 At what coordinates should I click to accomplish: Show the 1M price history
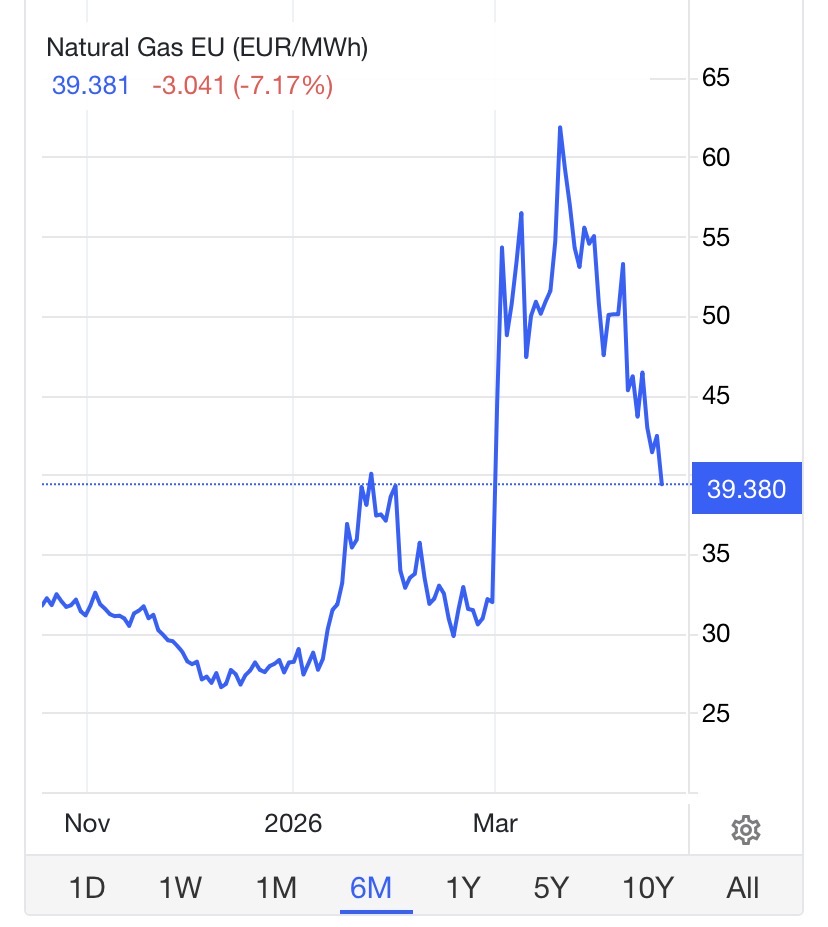(276, 886)
